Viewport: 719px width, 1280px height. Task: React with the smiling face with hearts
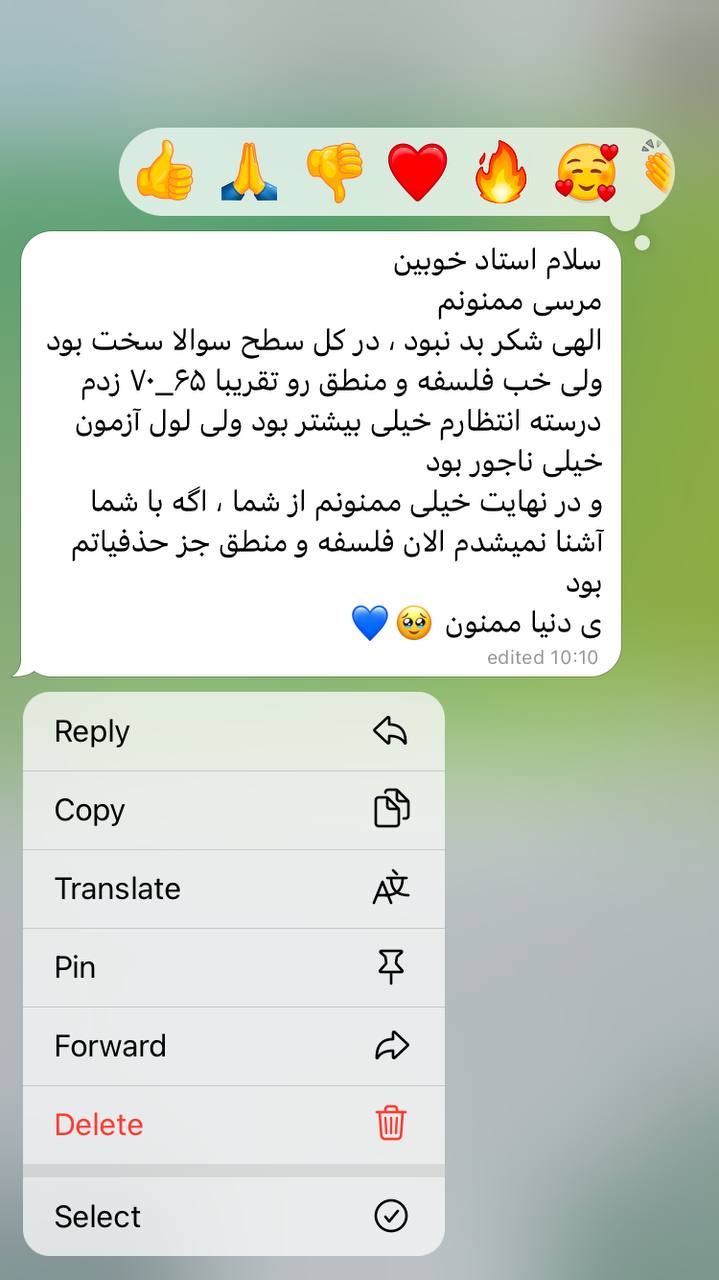[x=587, y=171]
